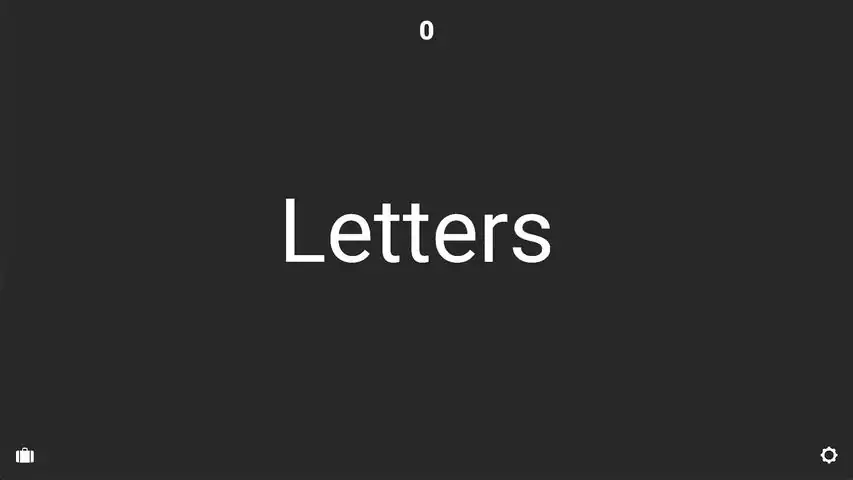Image resolution: width=853 pixels, height=480 pixels.
Task: Tap the Letters word card
Action: [417, 232]
